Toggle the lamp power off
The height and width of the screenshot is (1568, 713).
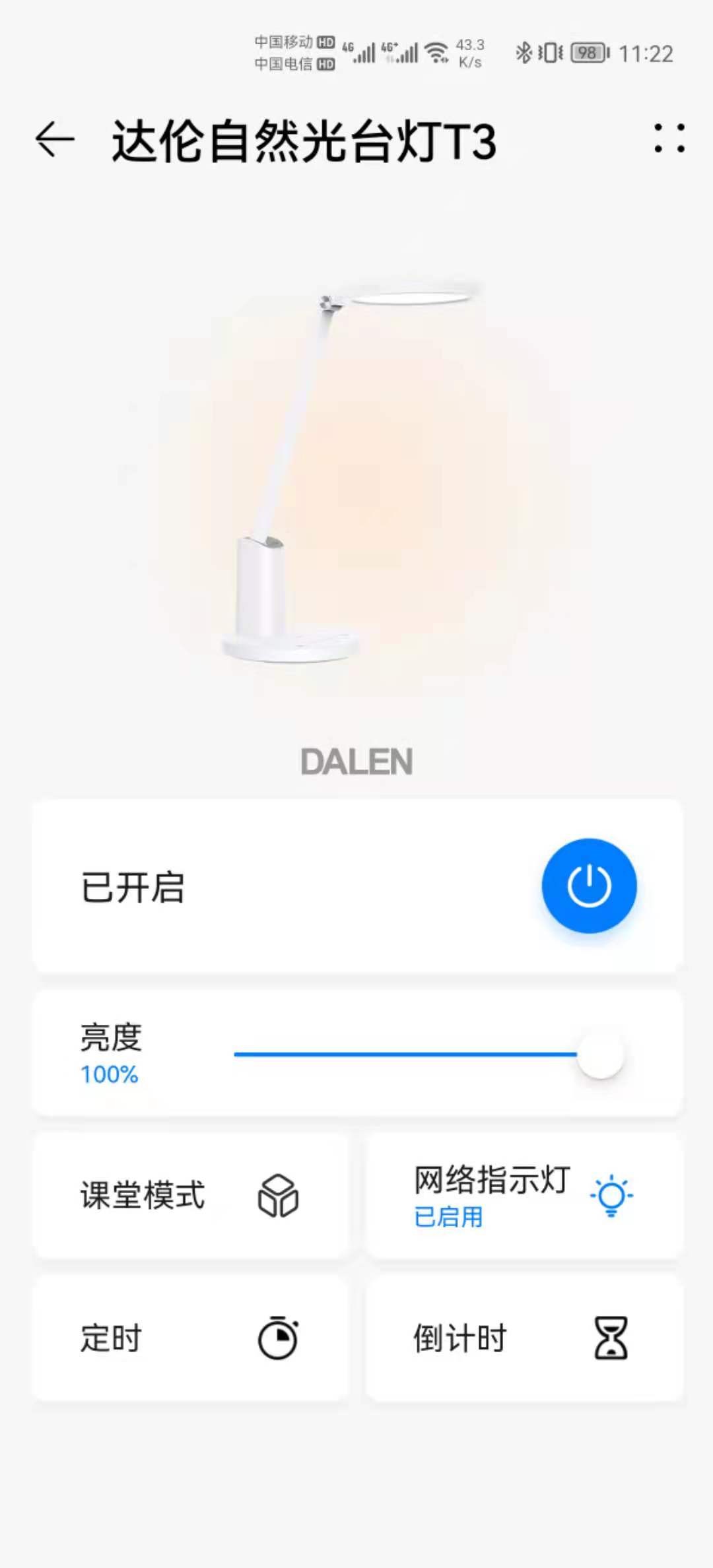pyautogui.click(x=590, y=886)
